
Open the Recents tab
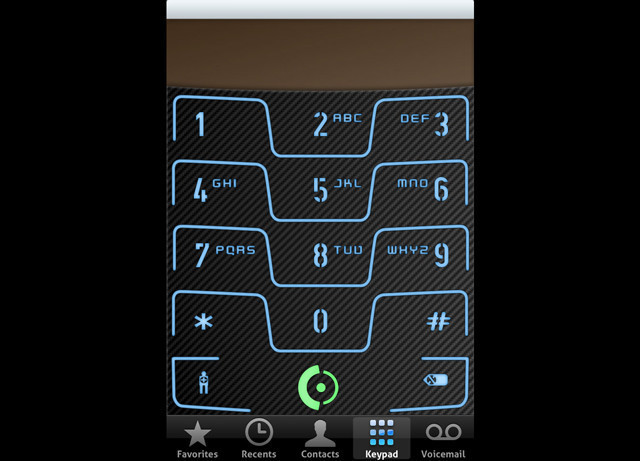coord(259,439)
